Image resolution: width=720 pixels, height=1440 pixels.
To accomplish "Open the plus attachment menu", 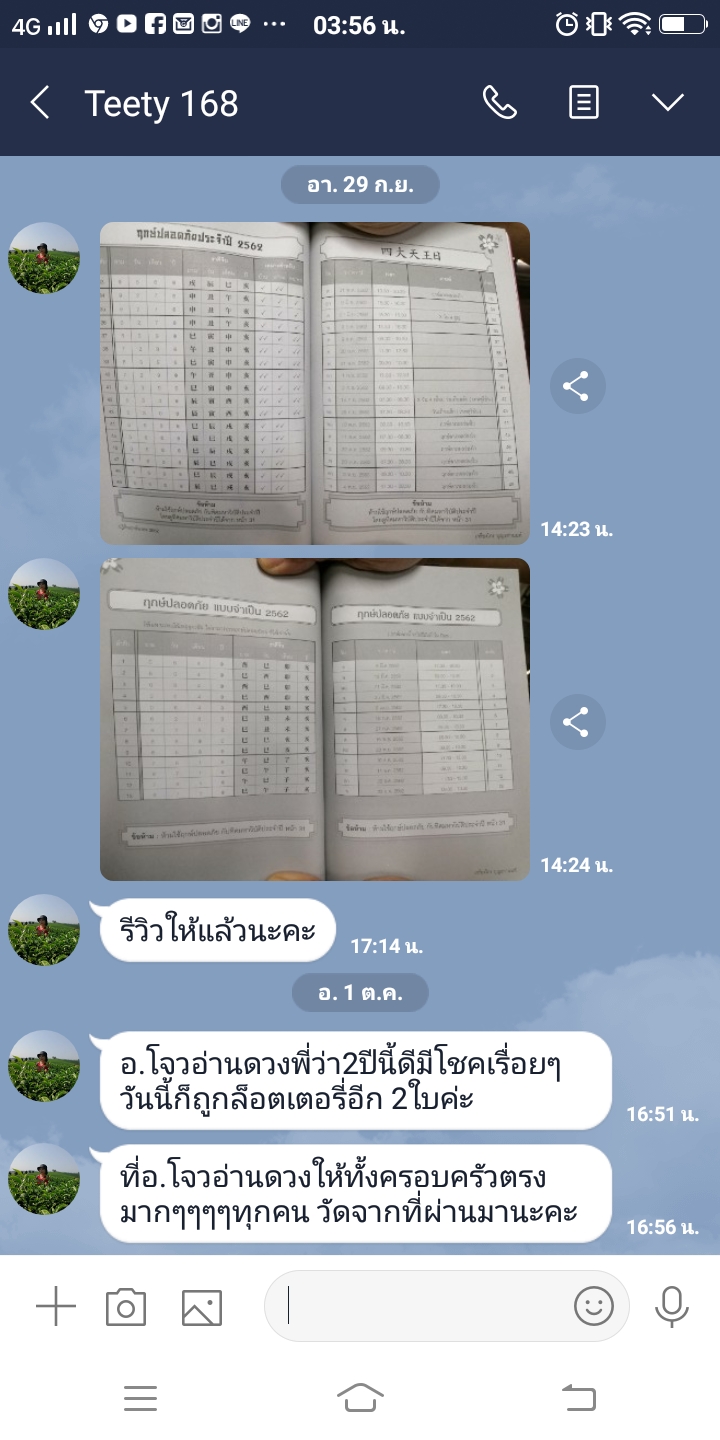I will coord(56,1307).
